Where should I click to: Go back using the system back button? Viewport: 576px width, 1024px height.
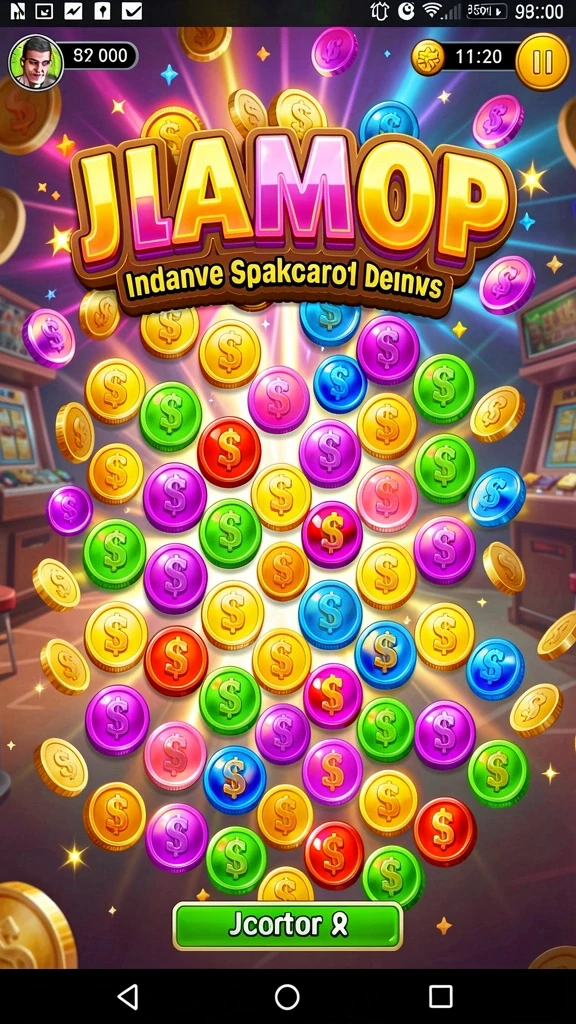click(128, 997)
